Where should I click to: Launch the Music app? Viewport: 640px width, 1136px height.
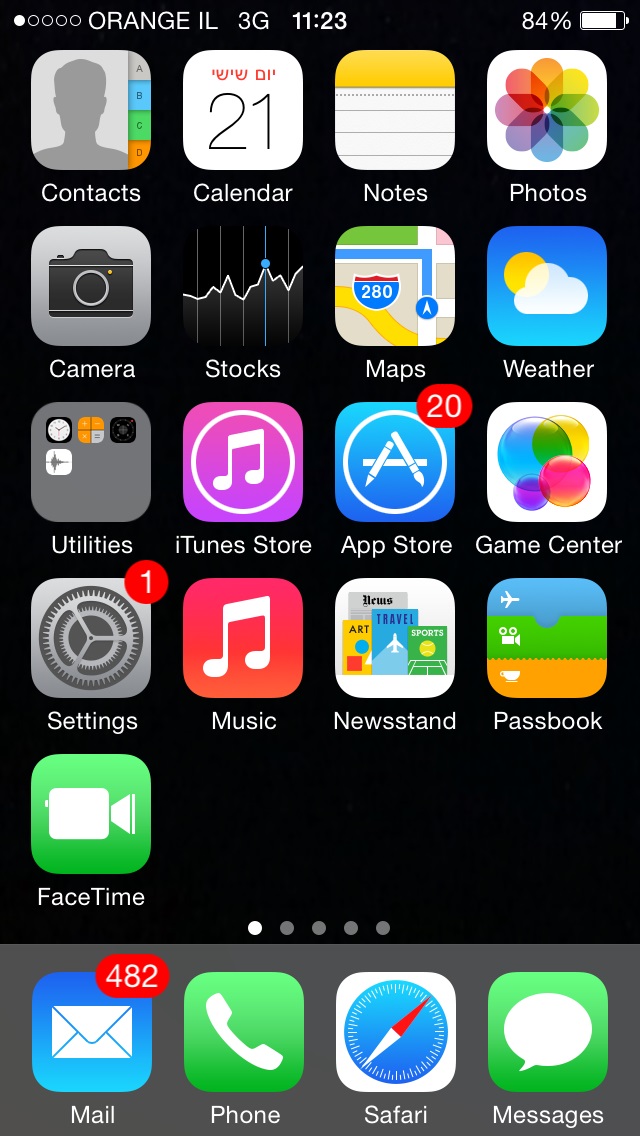point(243,638)
